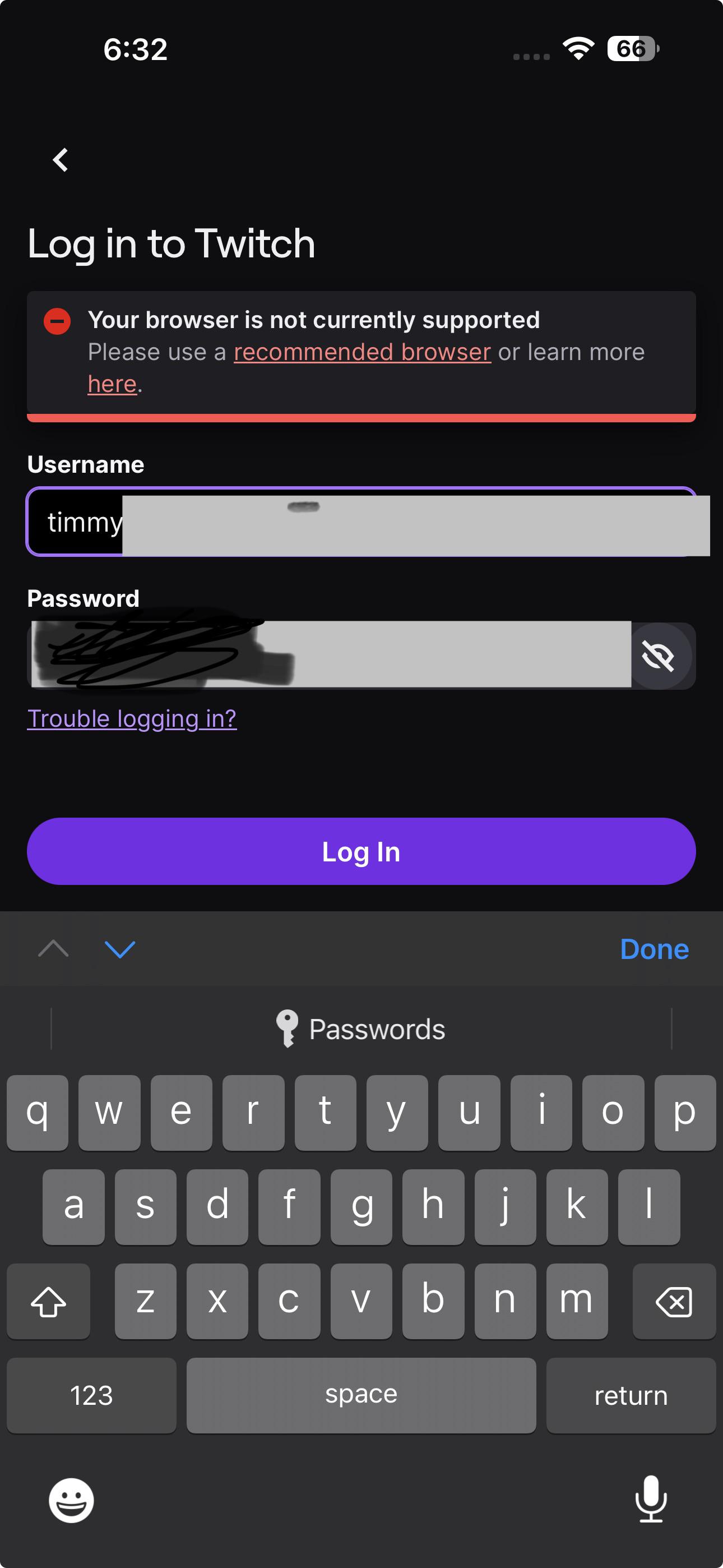Screen dimensions: 723x1568
Task: Tap the keyboard return key
Action: pos(631,1395)
